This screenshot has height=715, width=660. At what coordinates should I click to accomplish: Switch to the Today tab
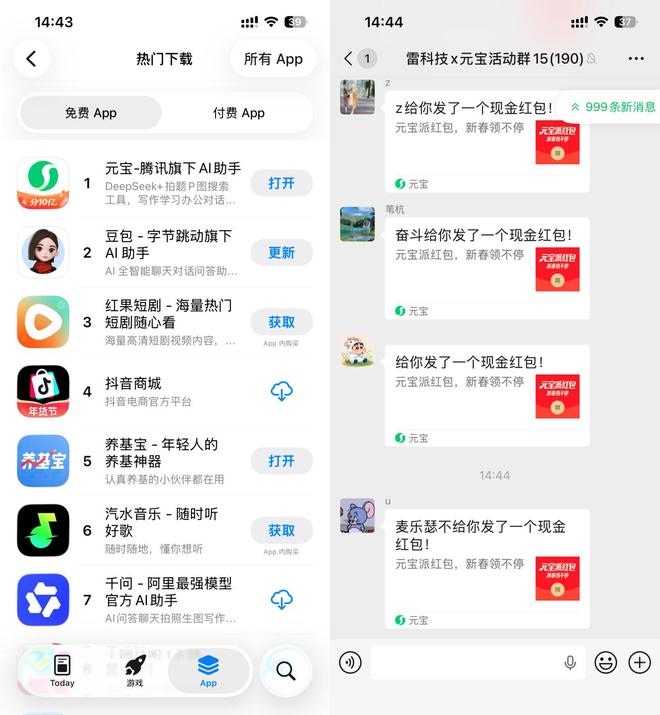click(x=62, y=670)
